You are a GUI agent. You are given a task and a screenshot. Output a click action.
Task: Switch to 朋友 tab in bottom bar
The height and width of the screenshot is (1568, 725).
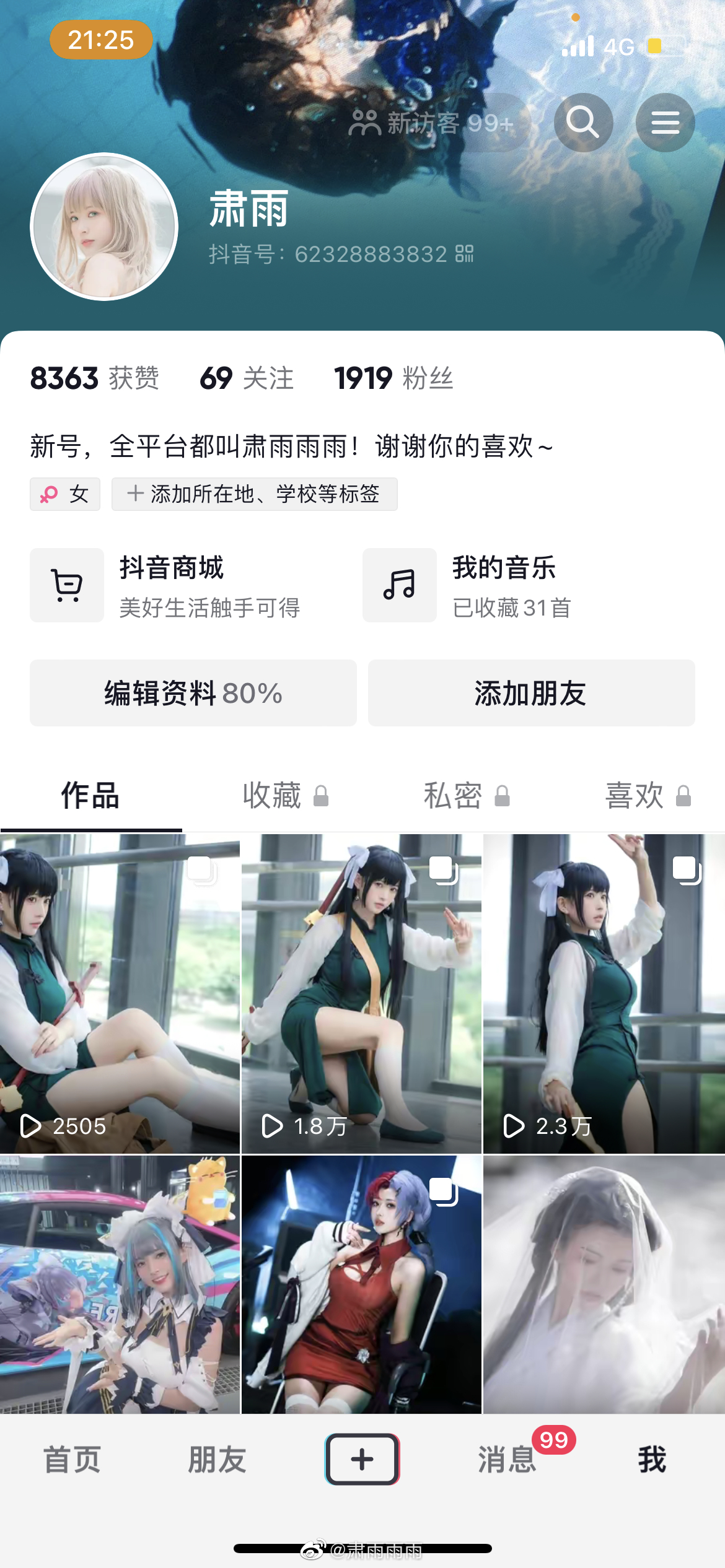pos(217,1460)
